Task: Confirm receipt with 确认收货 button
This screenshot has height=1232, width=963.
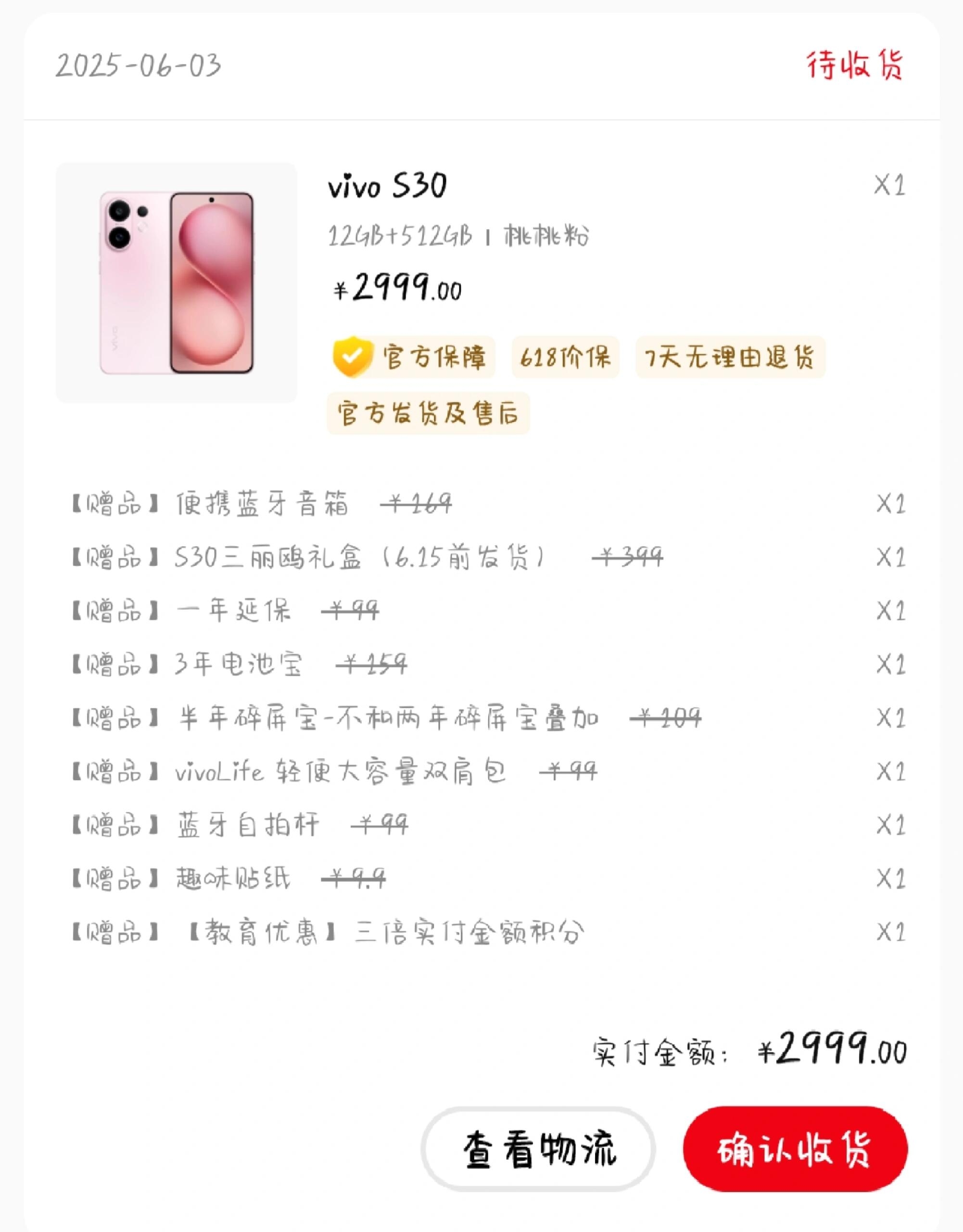Action: click(795, 1149)
